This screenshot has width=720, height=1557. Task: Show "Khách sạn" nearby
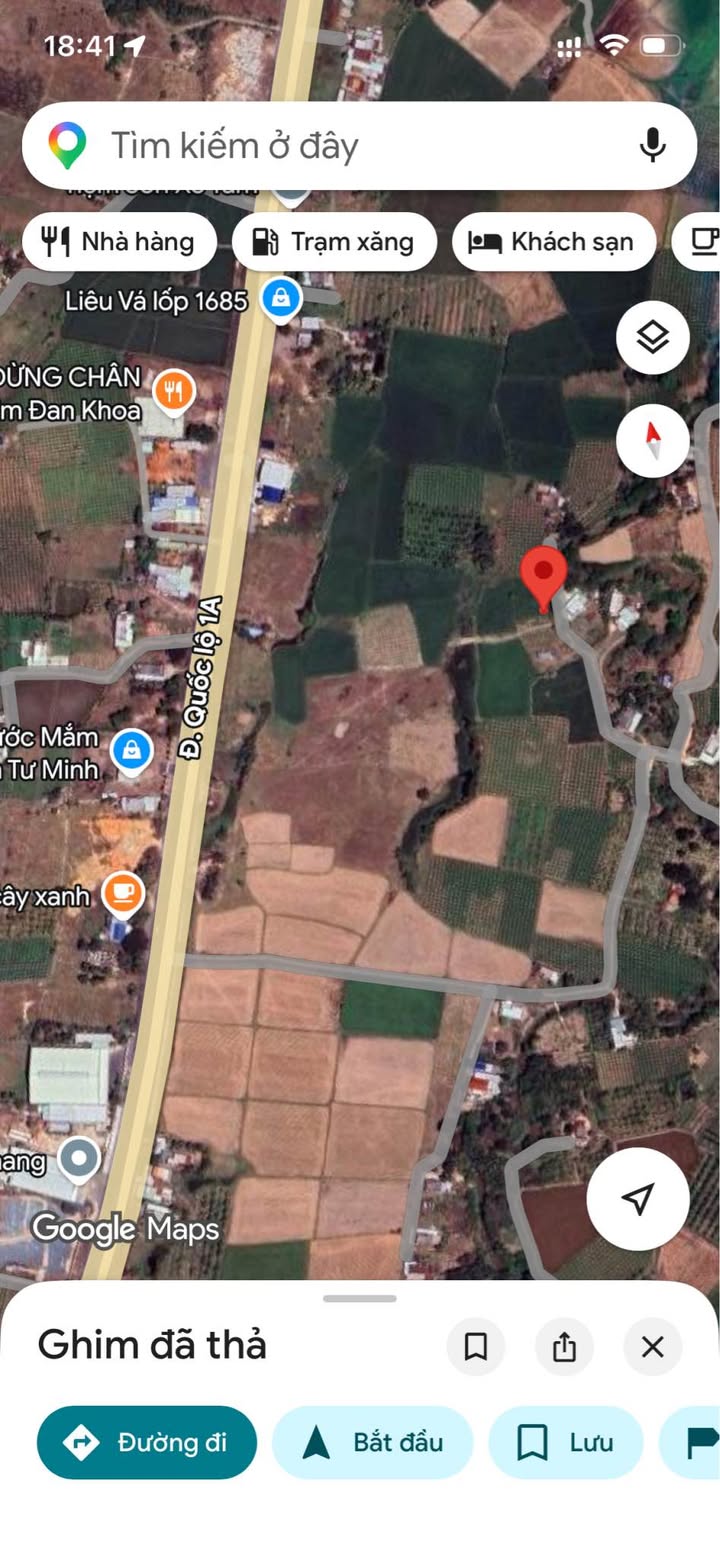pyautogui.click(x=553, y=242)
